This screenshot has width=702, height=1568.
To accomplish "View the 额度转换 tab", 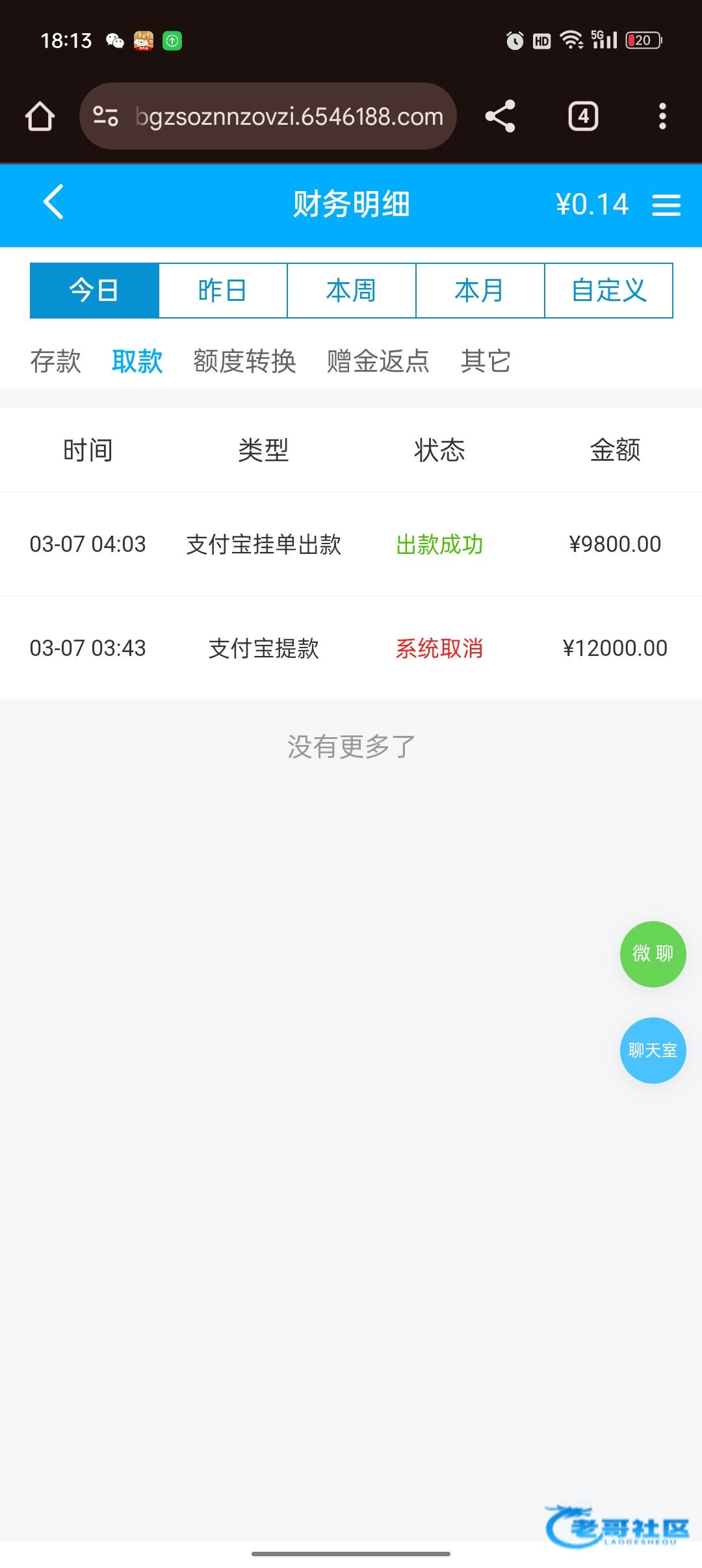I will [x=244, y=361].
